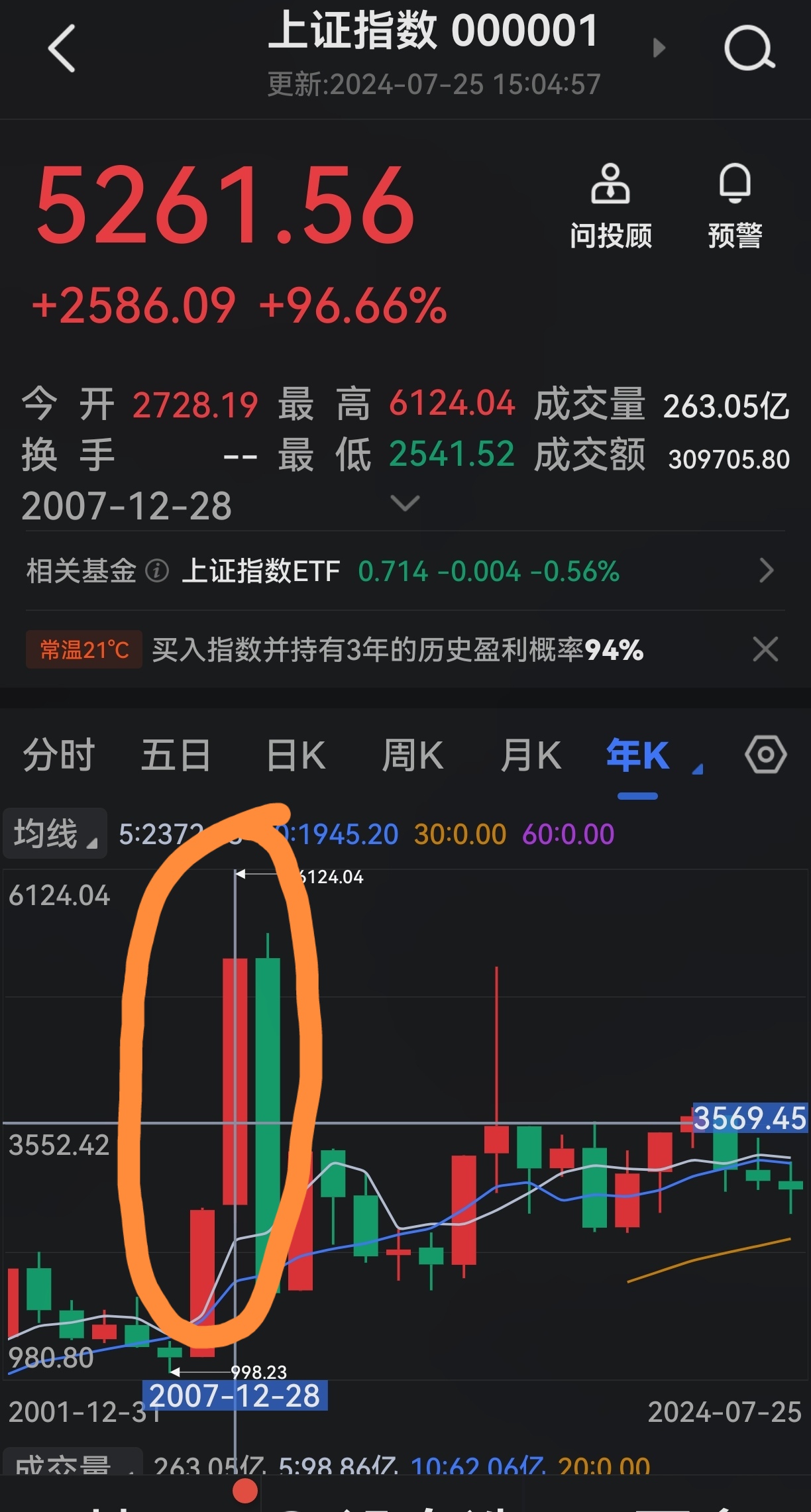Go back using the top-left arrow
The height and width of the screenshot is (1512, 811).
pyautogui.click(x=62, y=48)
